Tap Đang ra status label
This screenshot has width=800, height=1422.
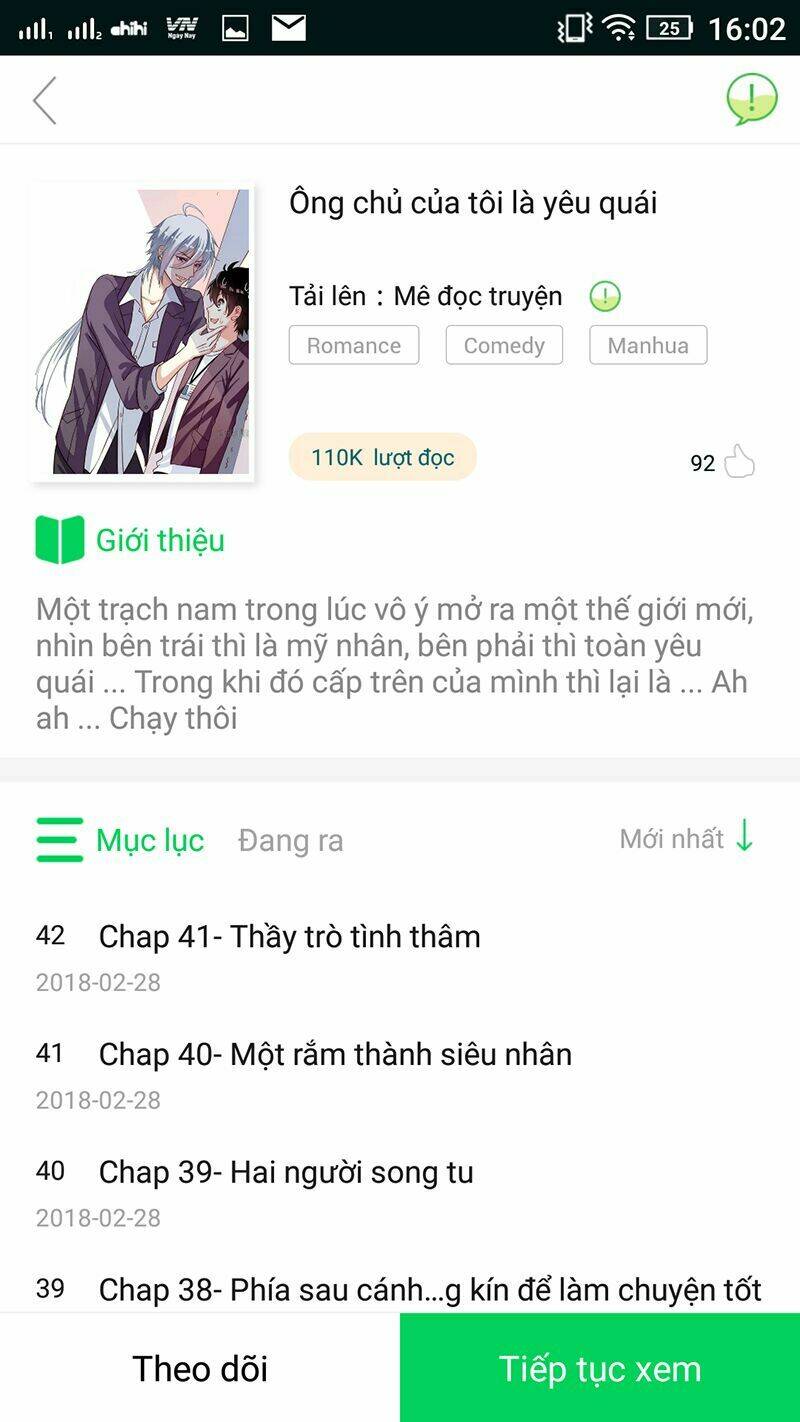point(289,840)
